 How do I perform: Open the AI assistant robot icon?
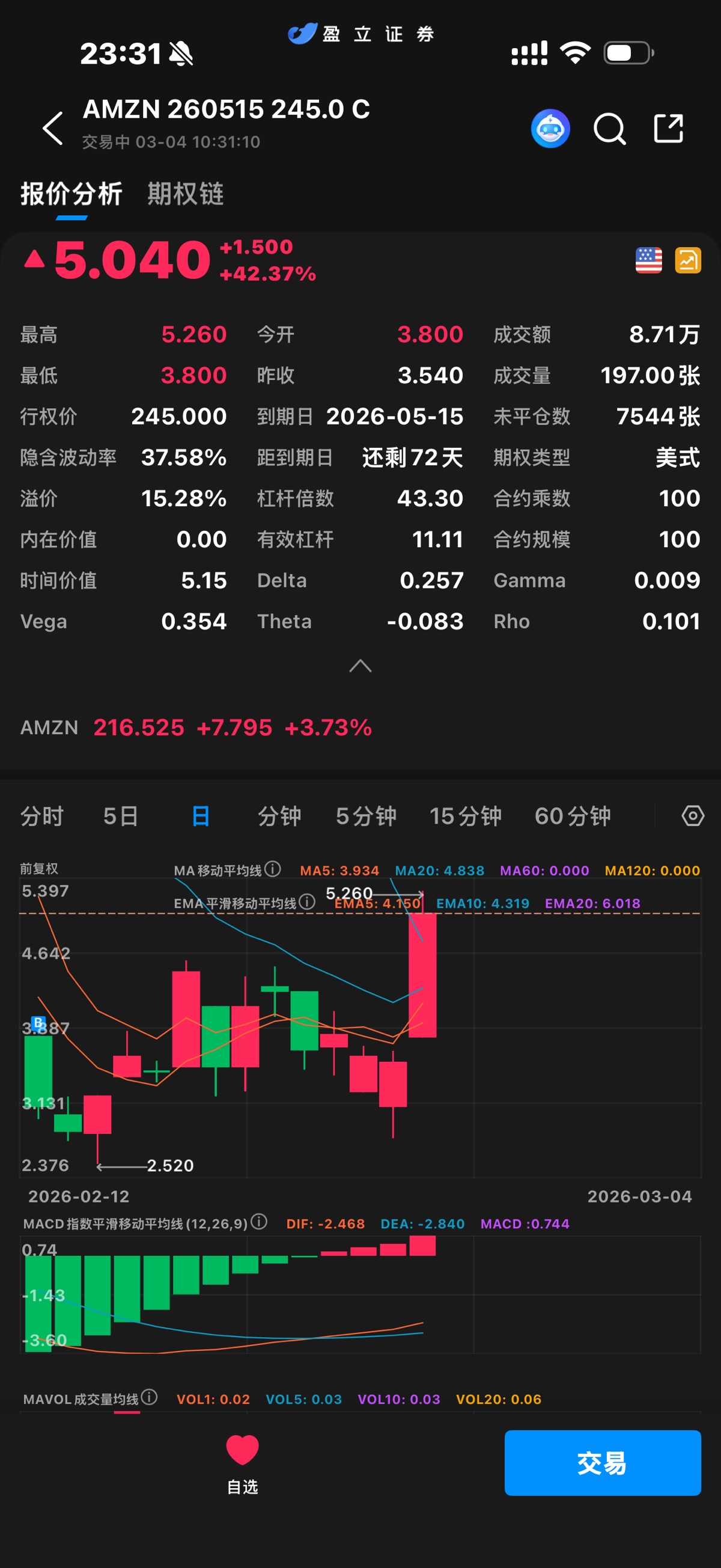(550, 129)
